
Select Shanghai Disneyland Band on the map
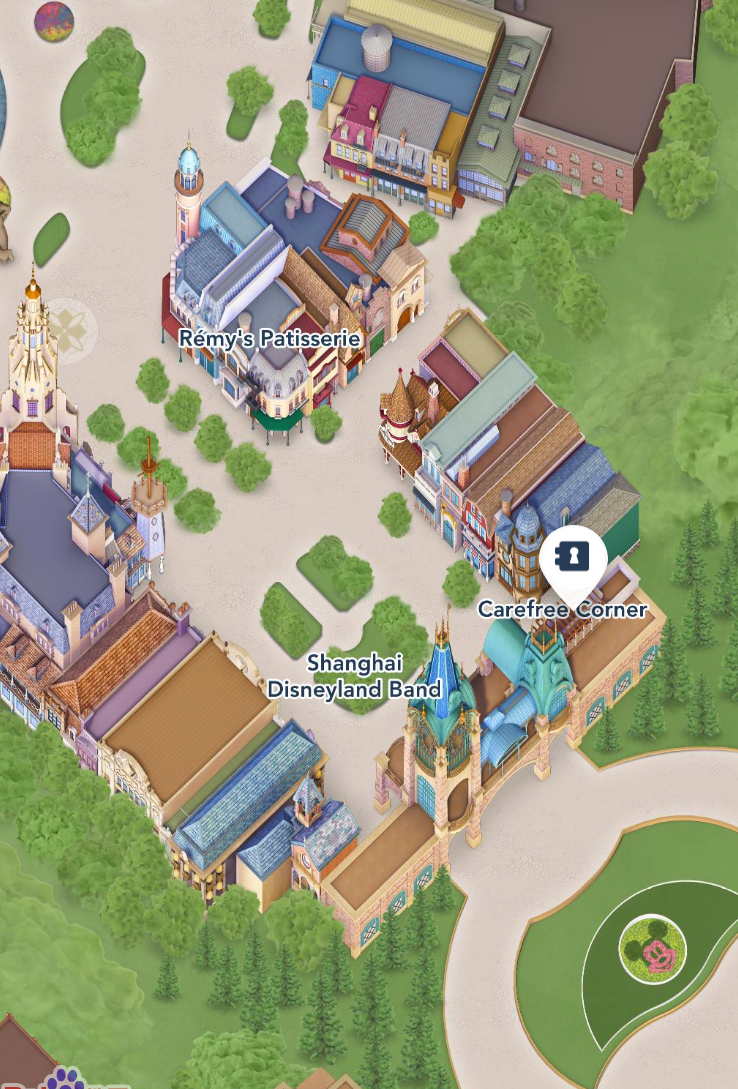[x=354, y=676]
